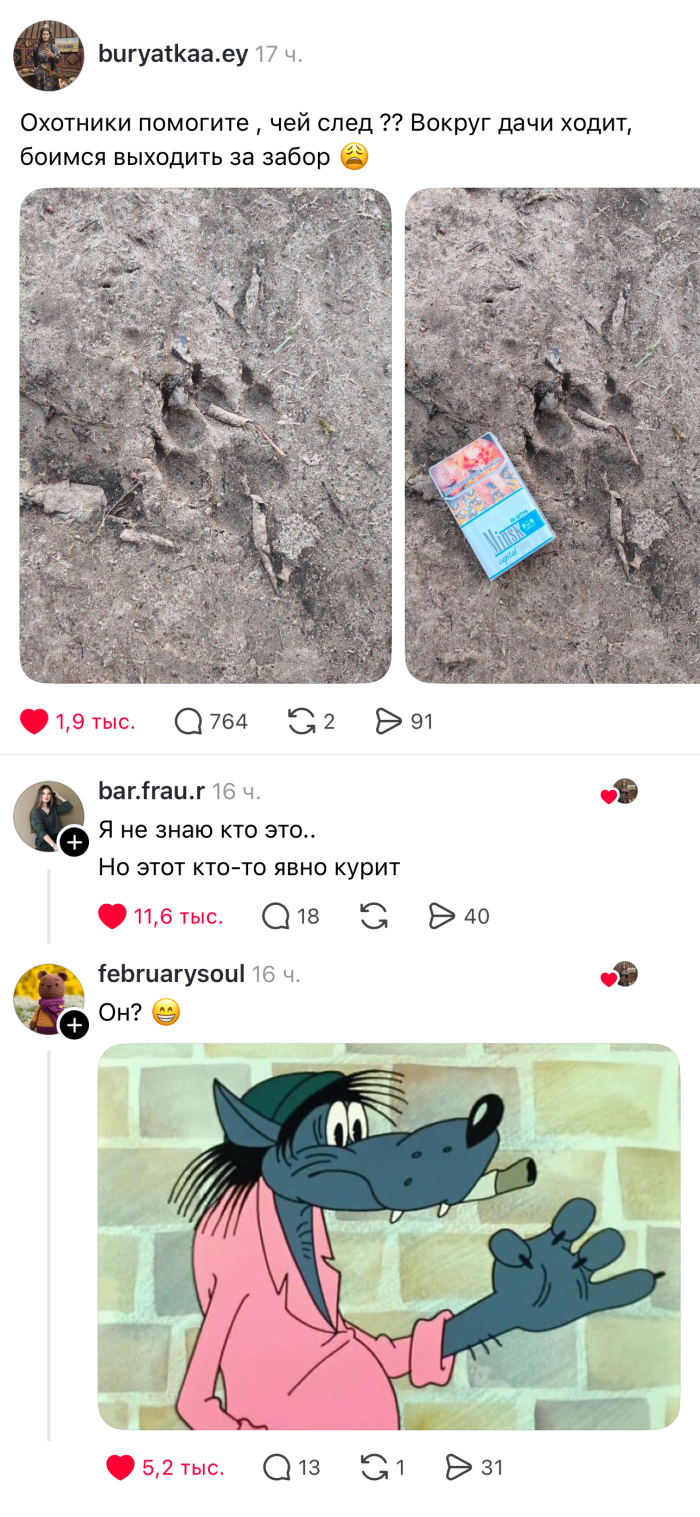The height and width of the screenshot is (1517, 700).
Task: Like bar.frau.r's comment
Action: pos(113,916)
